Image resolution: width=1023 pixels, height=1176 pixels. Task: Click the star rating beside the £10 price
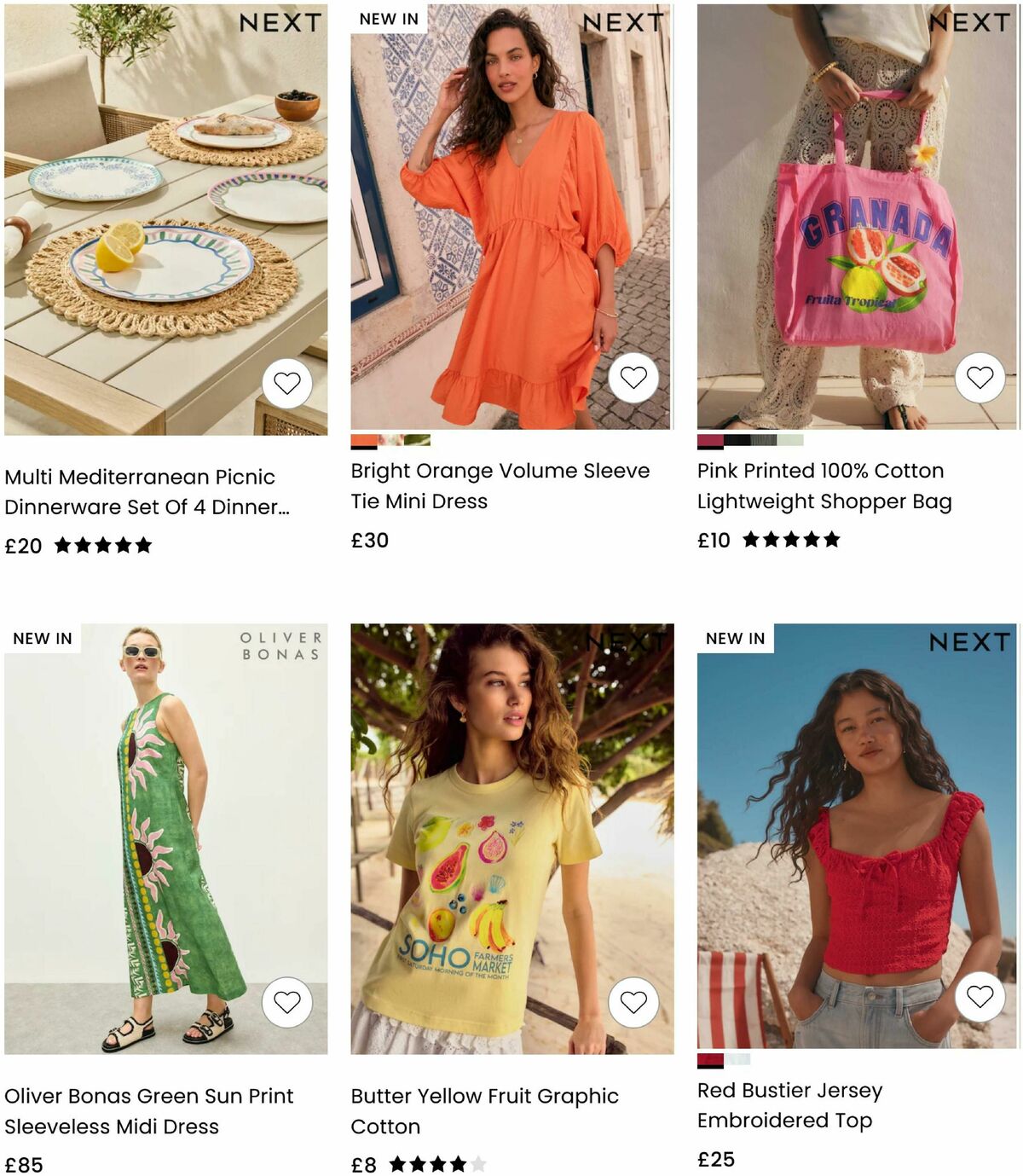point(789,539)
